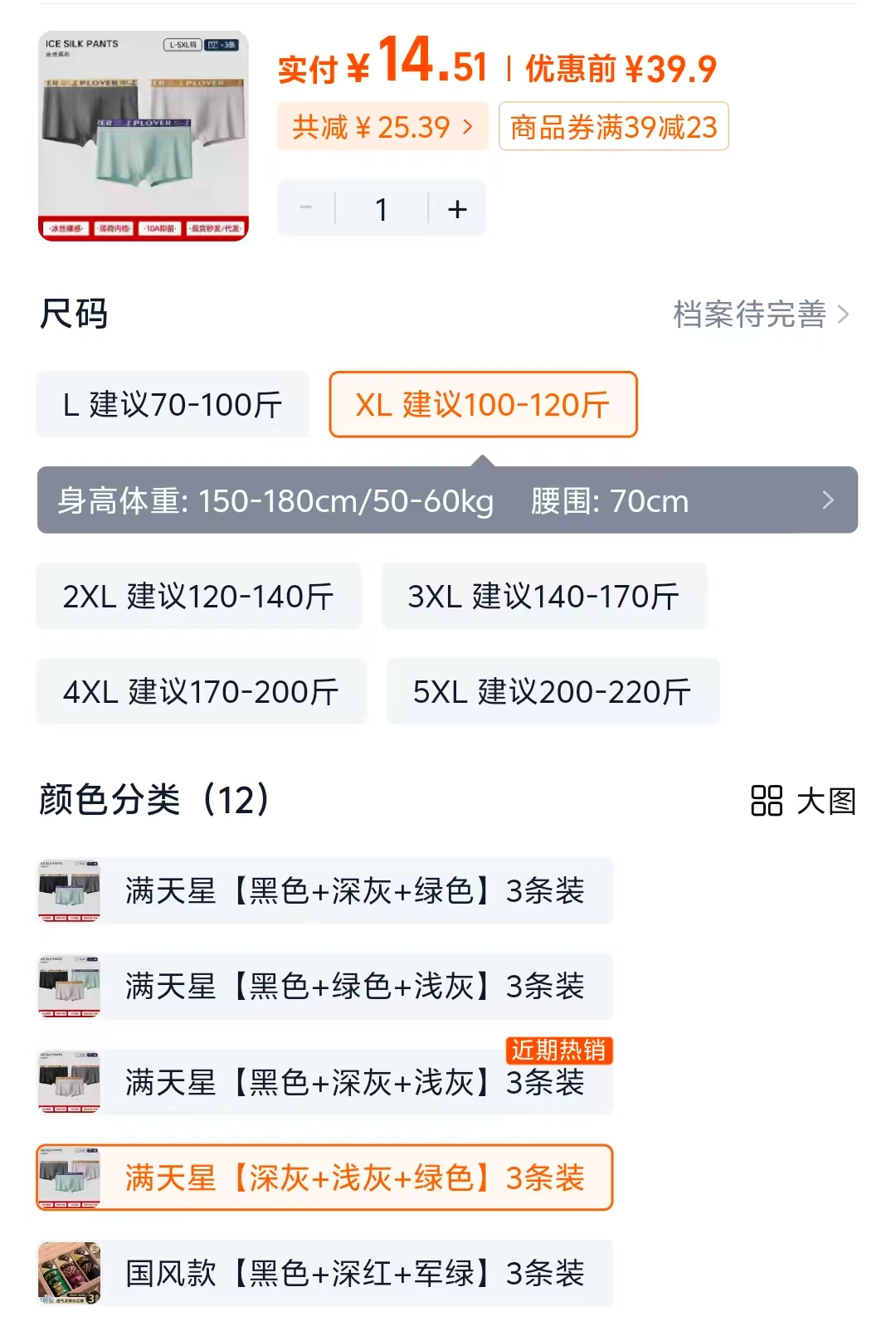The height and width of the screenshot is (1331, 896).
Task: Tap the quantity number field
Action: tap(382, 209)
